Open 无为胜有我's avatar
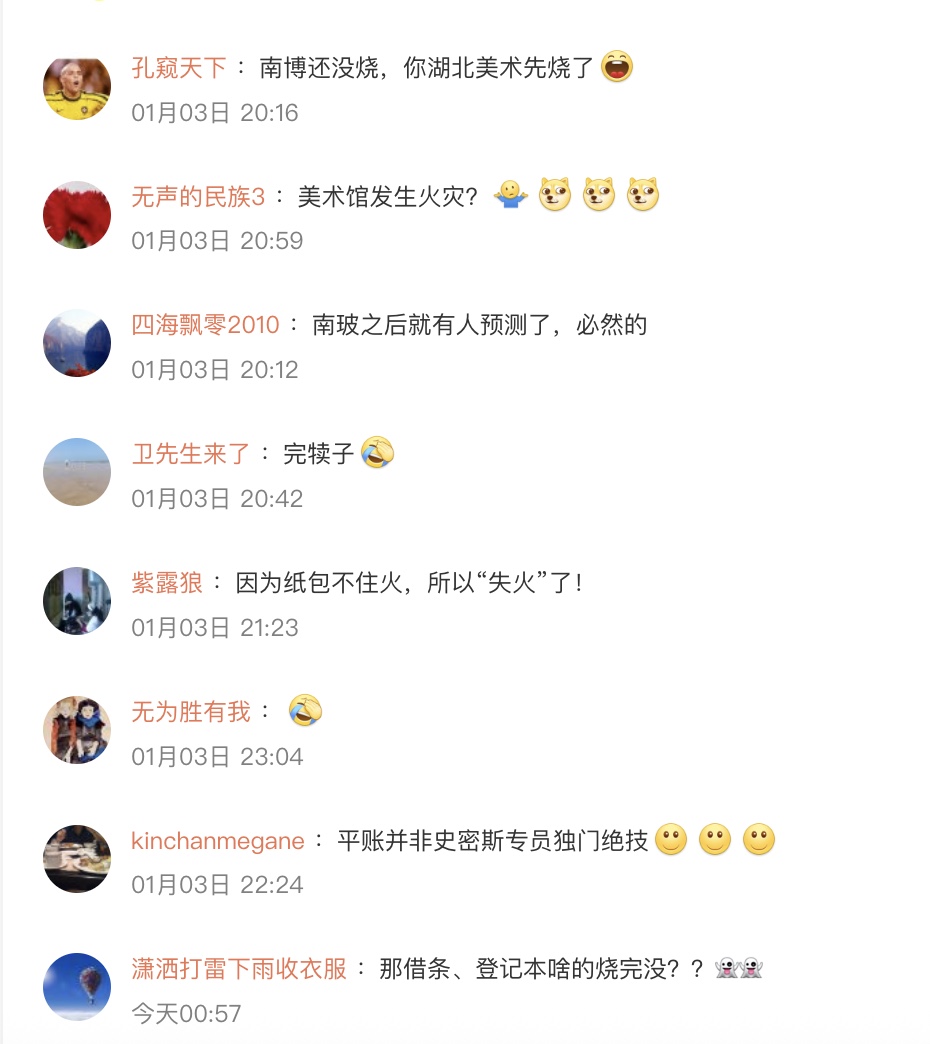 [x=77, y=730]
